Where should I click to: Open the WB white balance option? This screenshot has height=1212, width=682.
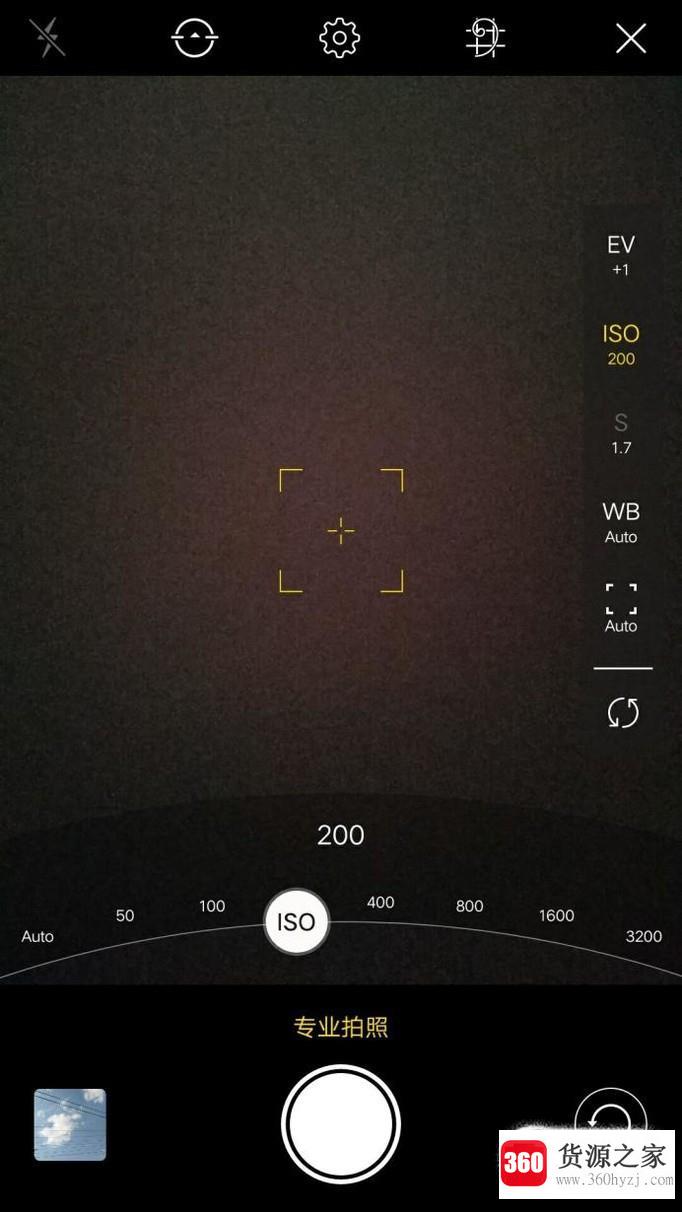point(621,522)
